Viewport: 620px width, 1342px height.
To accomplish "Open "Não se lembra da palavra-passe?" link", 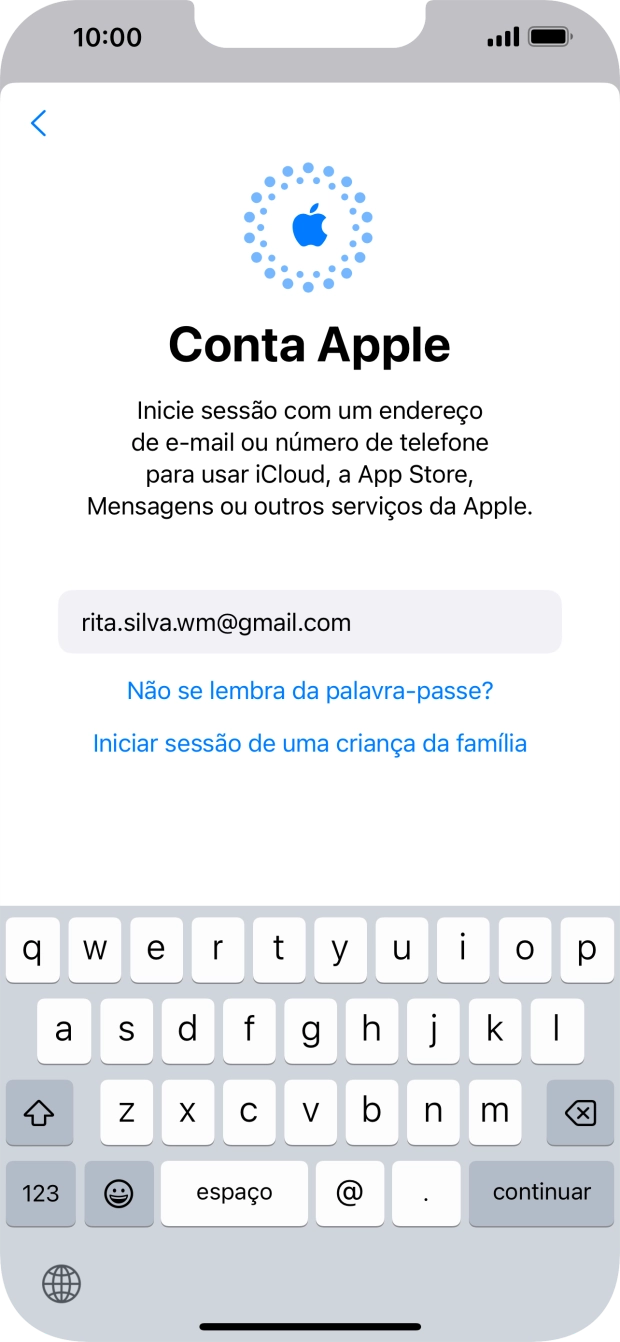I will [310, 691].
